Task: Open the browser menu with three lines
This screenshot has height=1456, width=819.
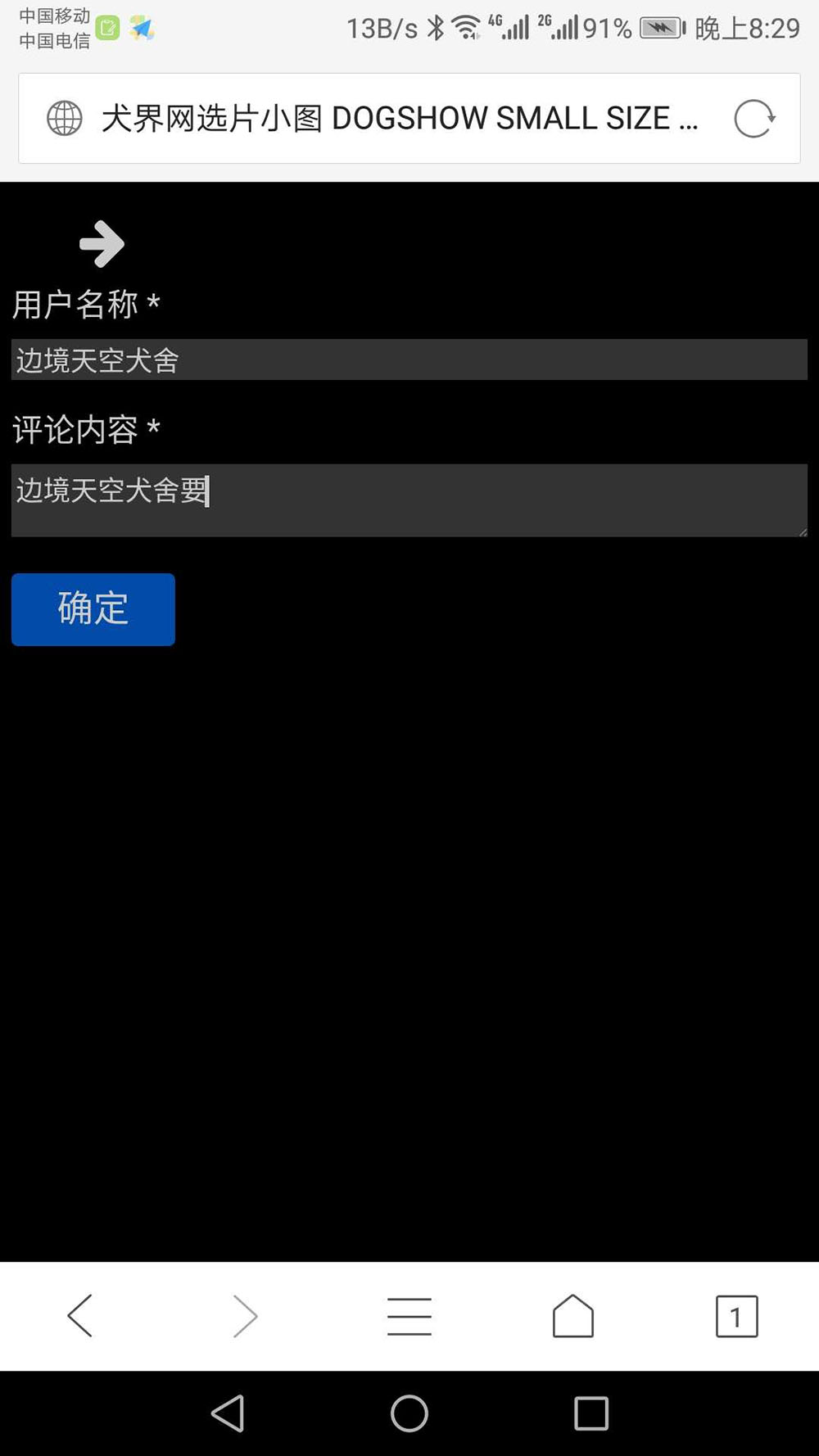Action: tap(409, 1316)
